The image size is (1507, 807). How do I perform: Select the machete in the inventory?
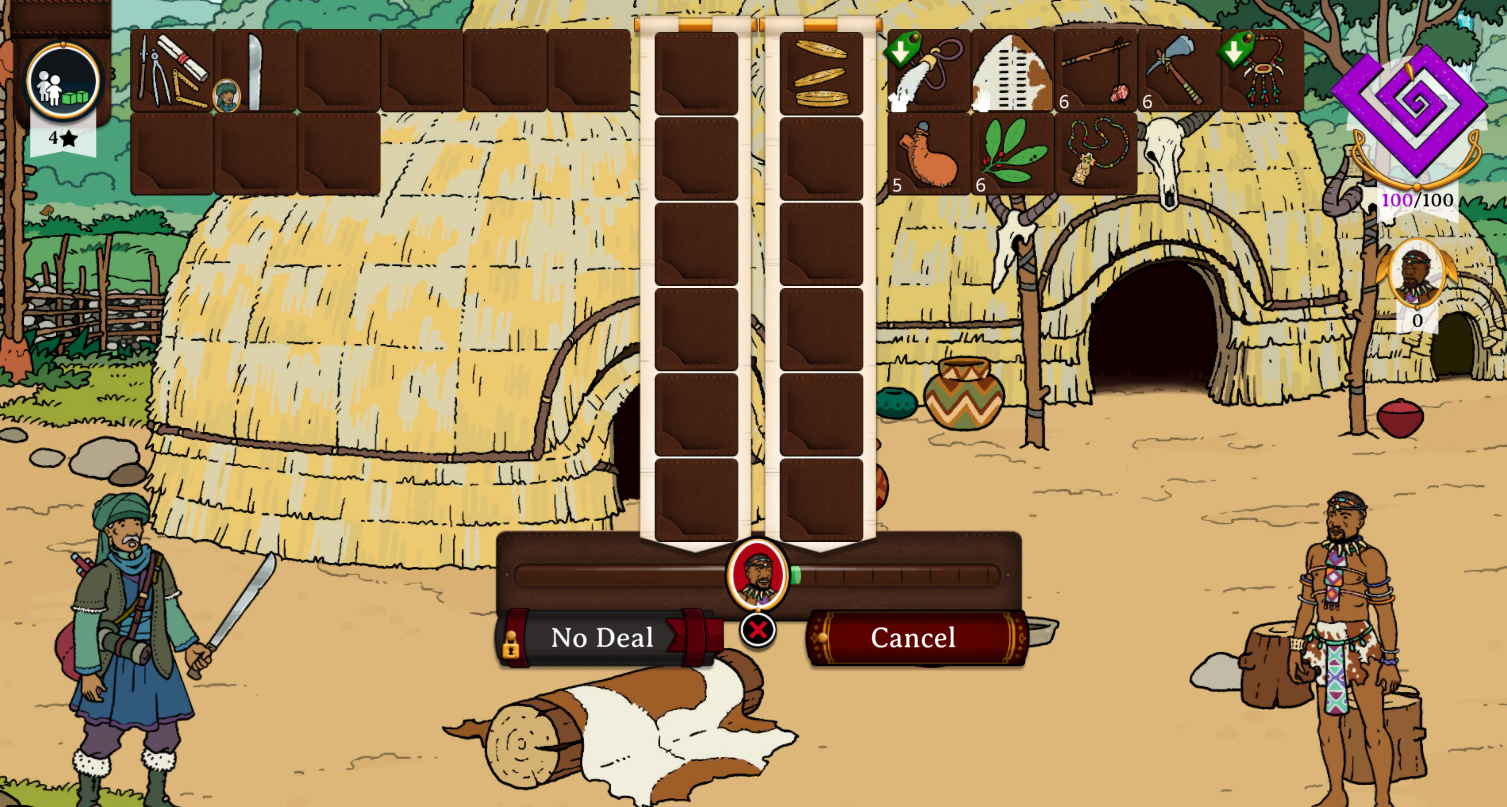pyautogui.click(x=255, y=70)
